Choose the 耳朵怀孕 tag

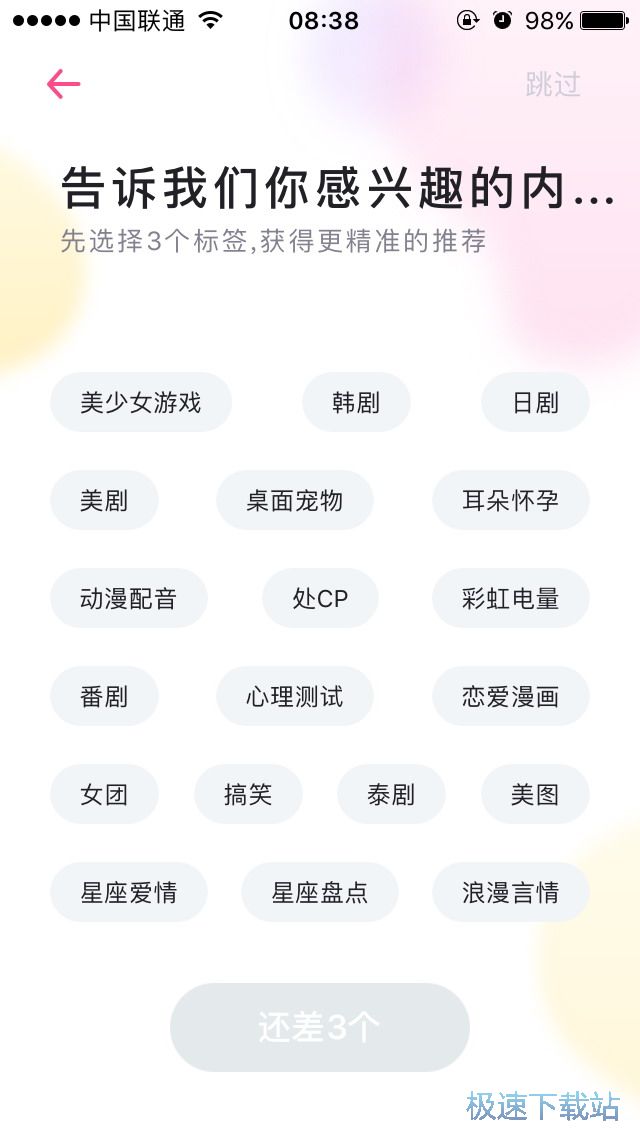(510, 501)
